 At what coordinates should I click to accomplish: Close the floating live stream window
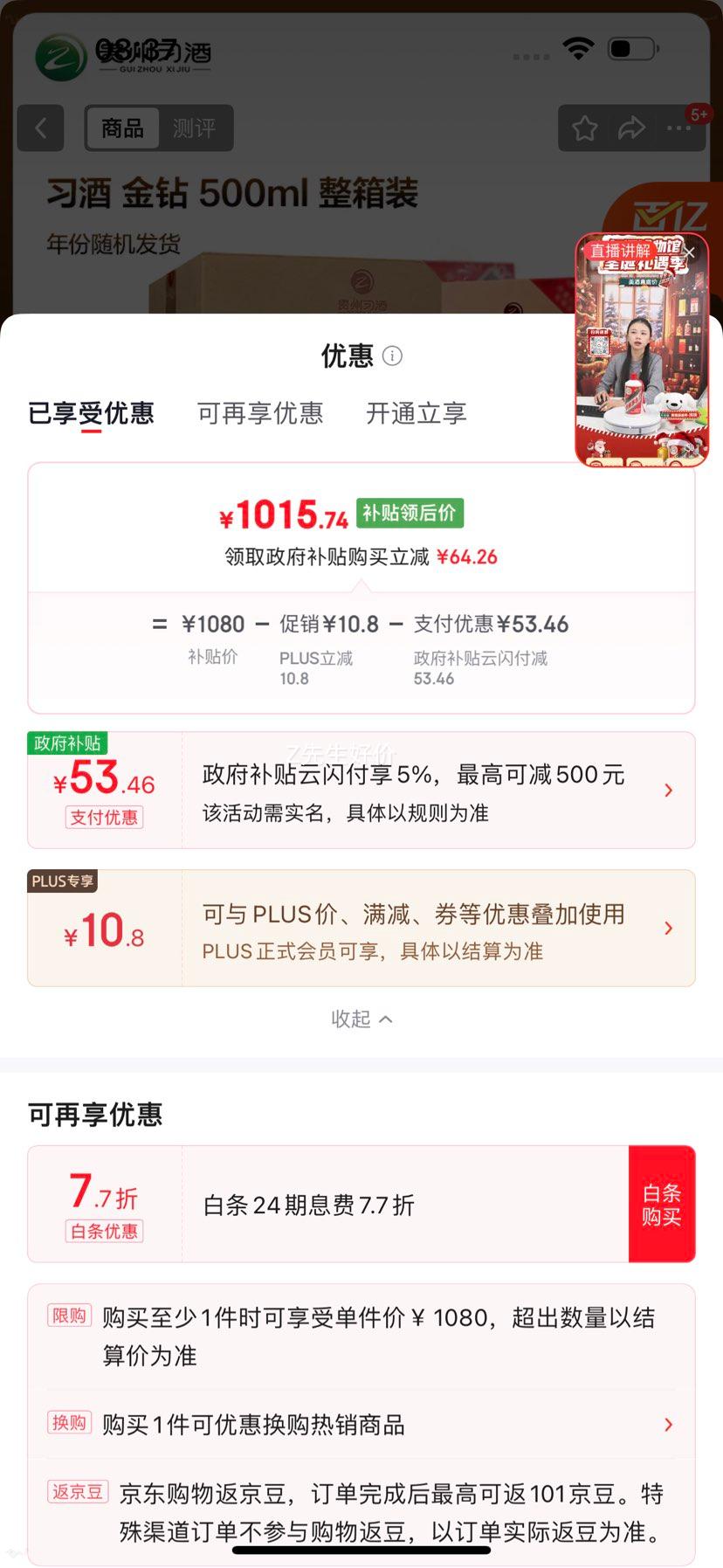tap(689, 252)
